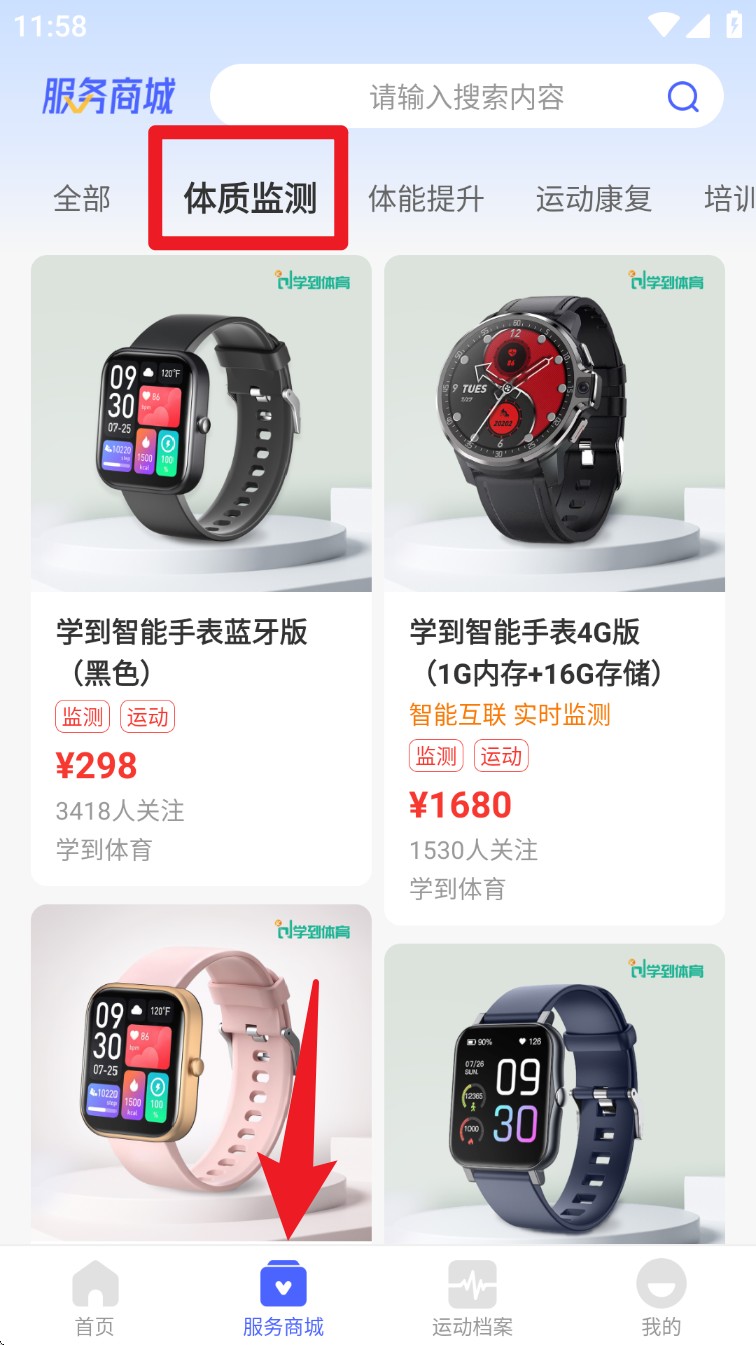Tap the search magnifier icon
Viewport: 756px width, 1345px height.
point(683,97)
